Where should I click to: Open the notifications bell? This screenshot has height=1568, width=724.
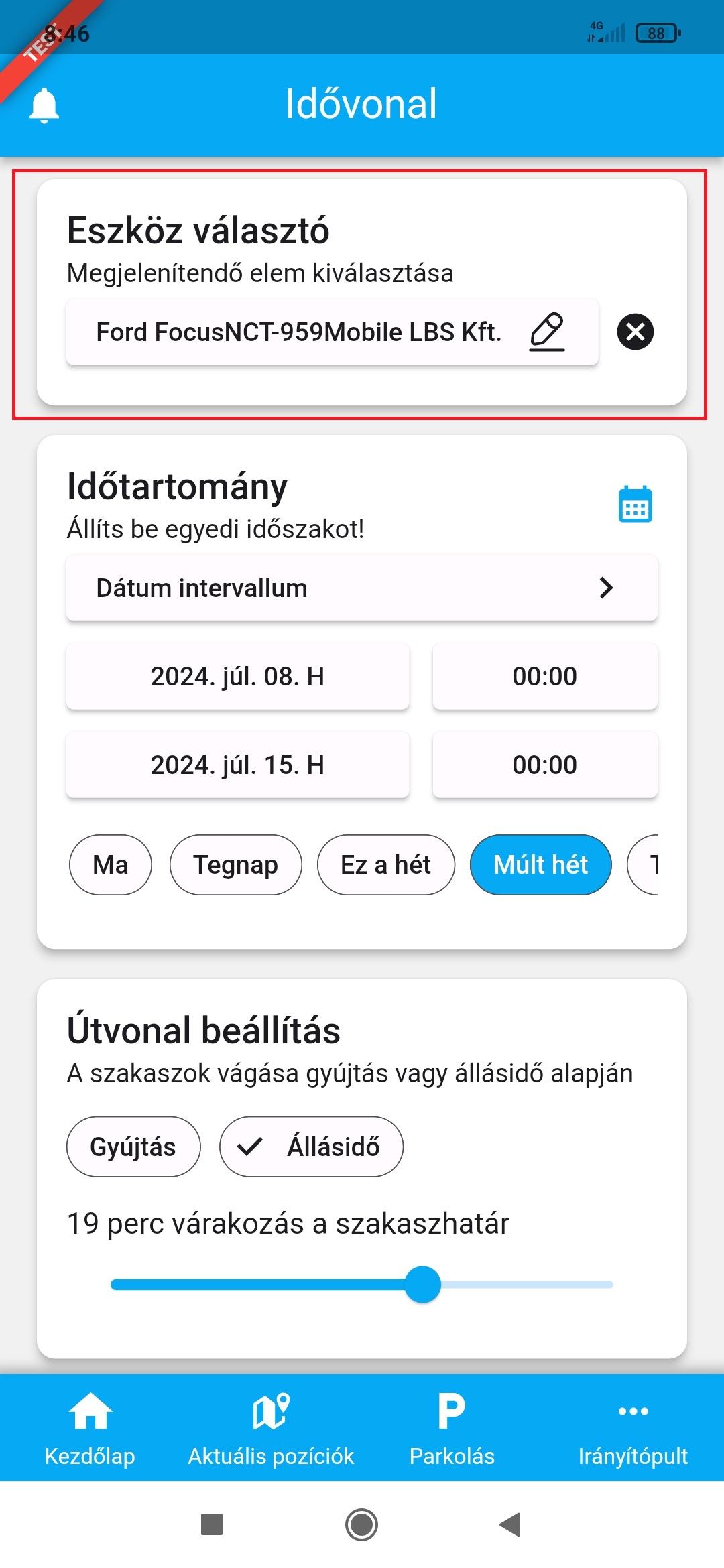(44, 105)
